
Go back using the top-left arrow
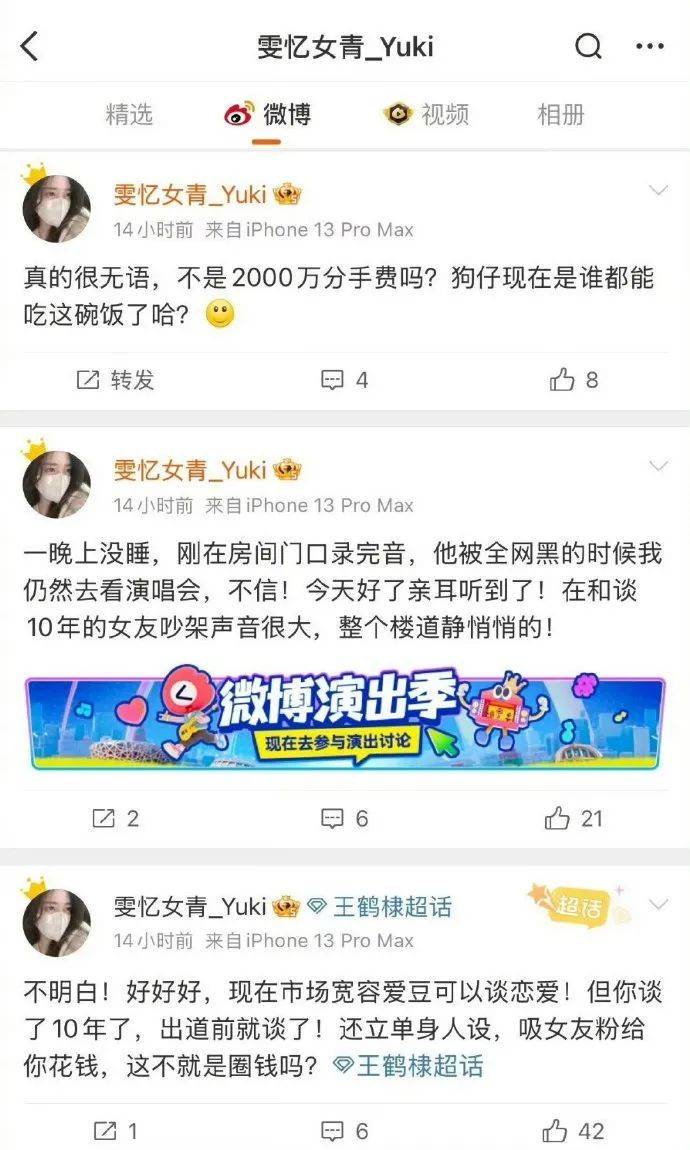point(30,45)
